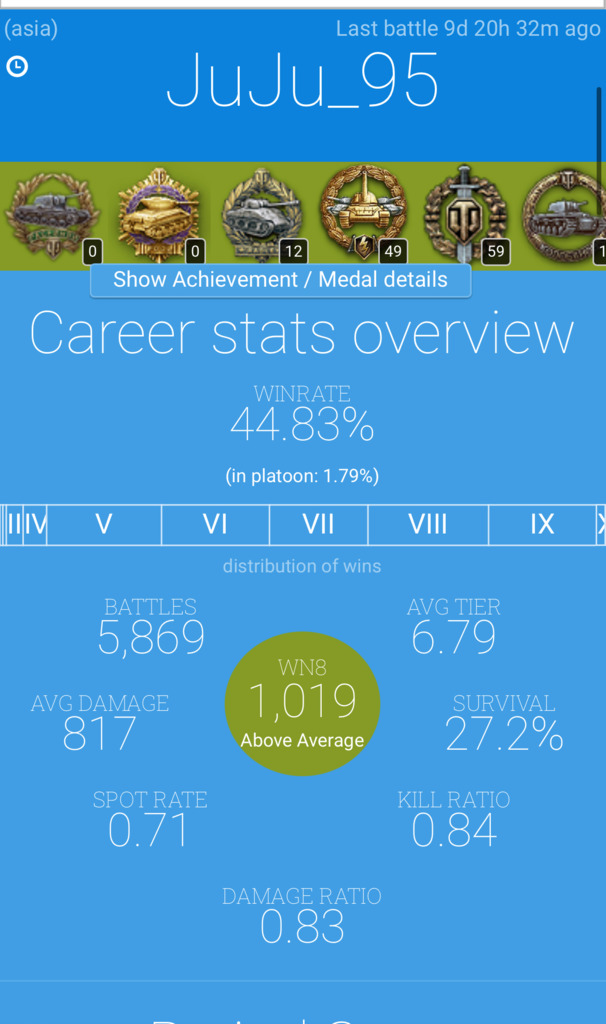This screenshot has height=1024, width=606.
Task: Select tier IX in wins distribution
Action: pyautogui.click(x=543, y=524)
